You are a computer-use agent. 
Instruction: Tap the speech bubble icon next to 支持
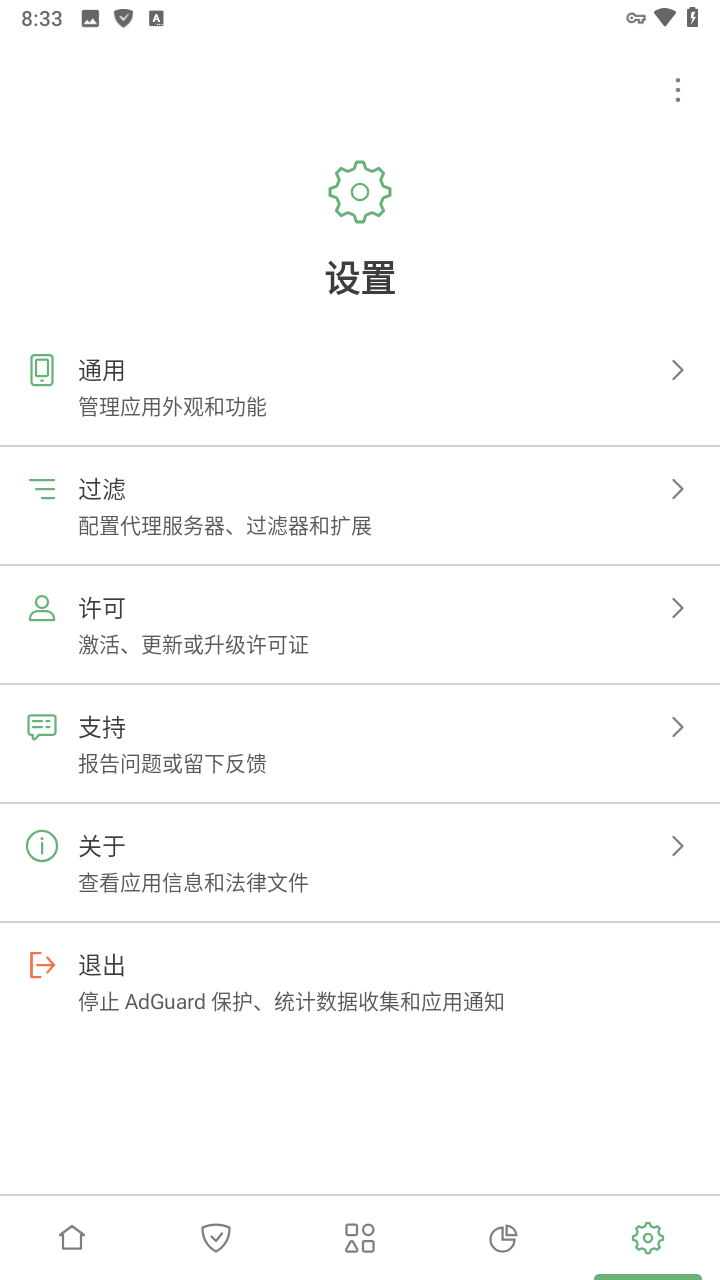(41, 727)
